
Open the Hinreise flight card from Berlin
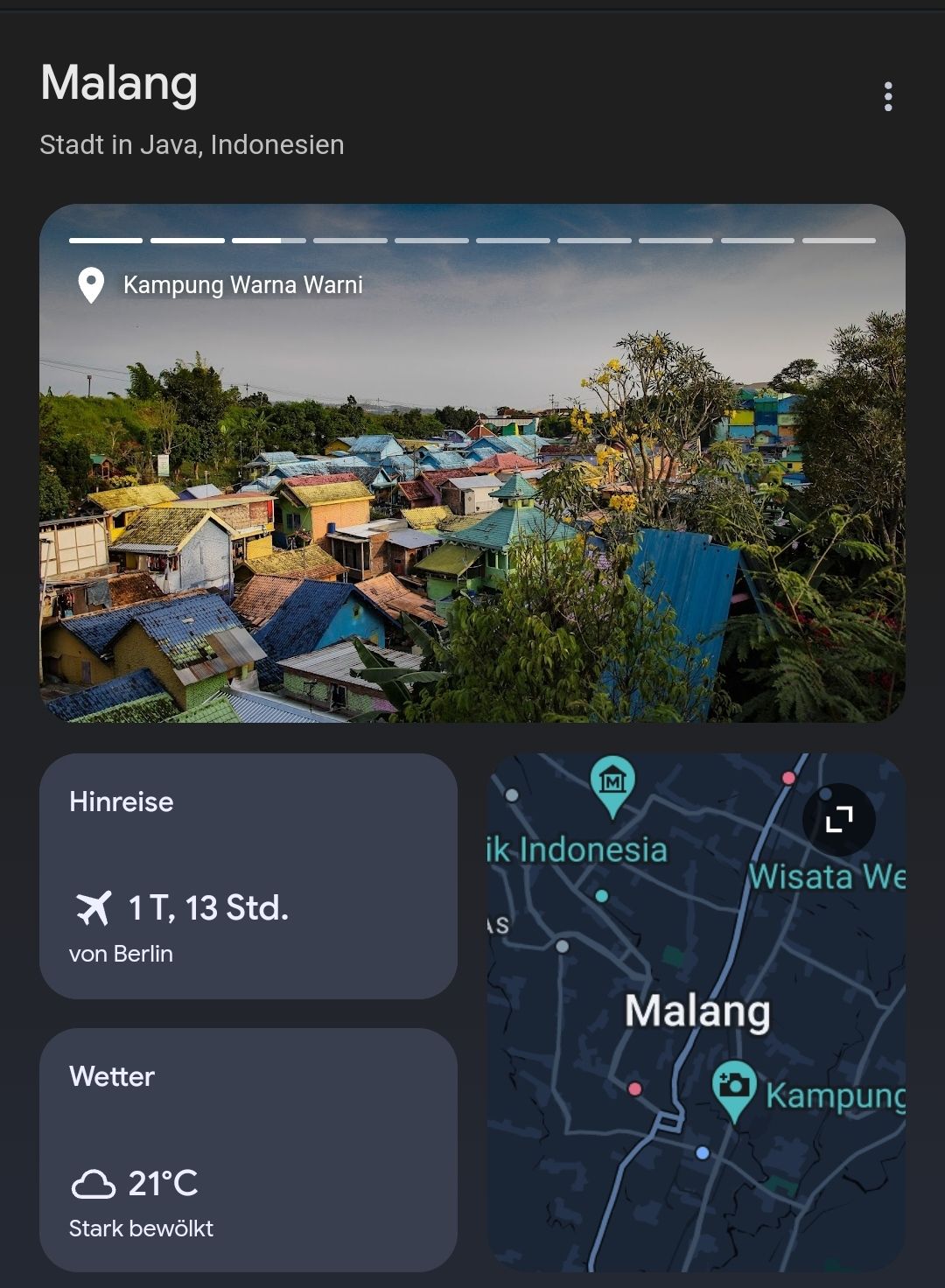(x=248, y=876)
